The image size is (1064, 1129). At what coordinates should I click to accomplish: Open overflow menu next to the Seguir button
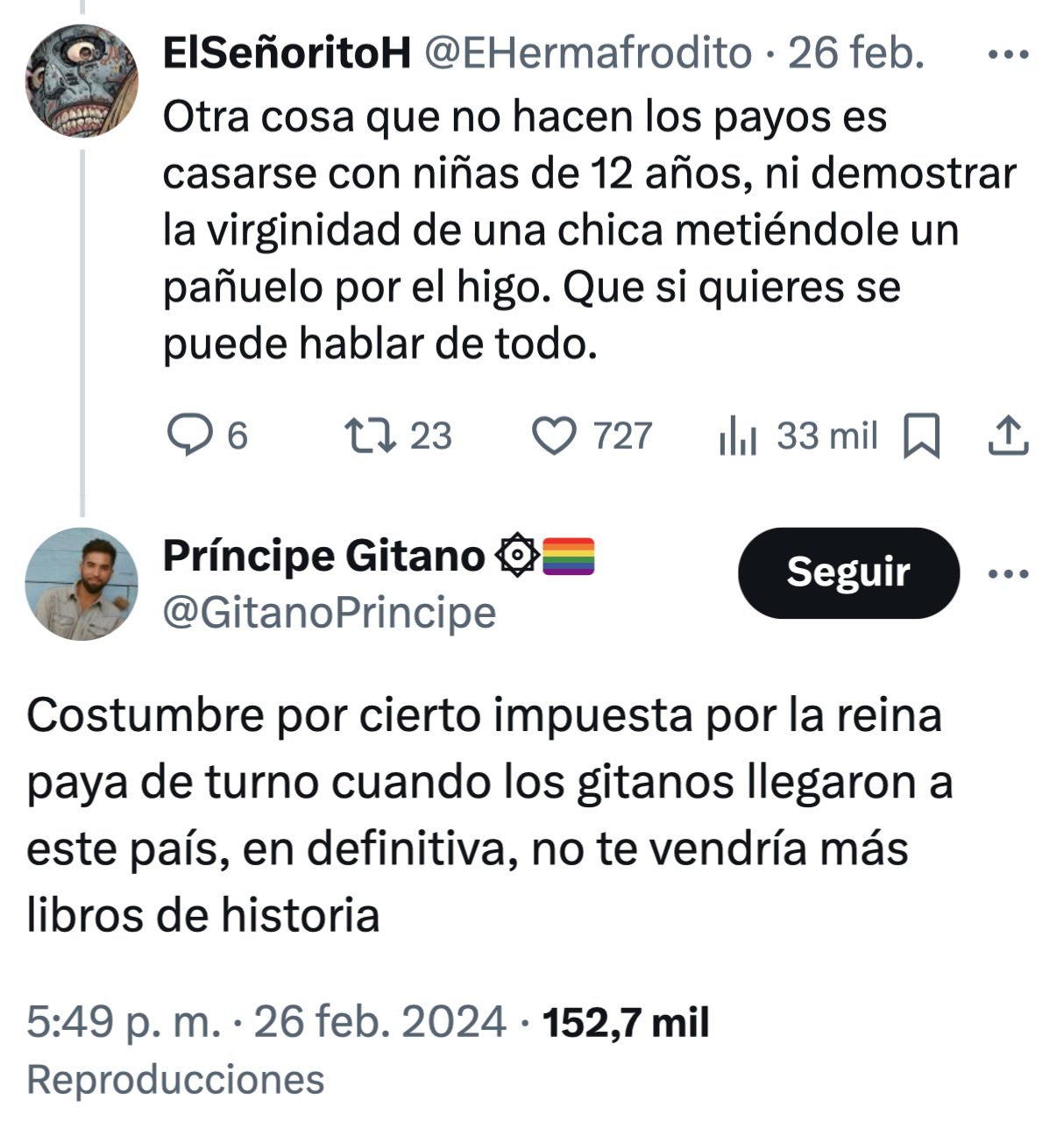point(1008,575)
